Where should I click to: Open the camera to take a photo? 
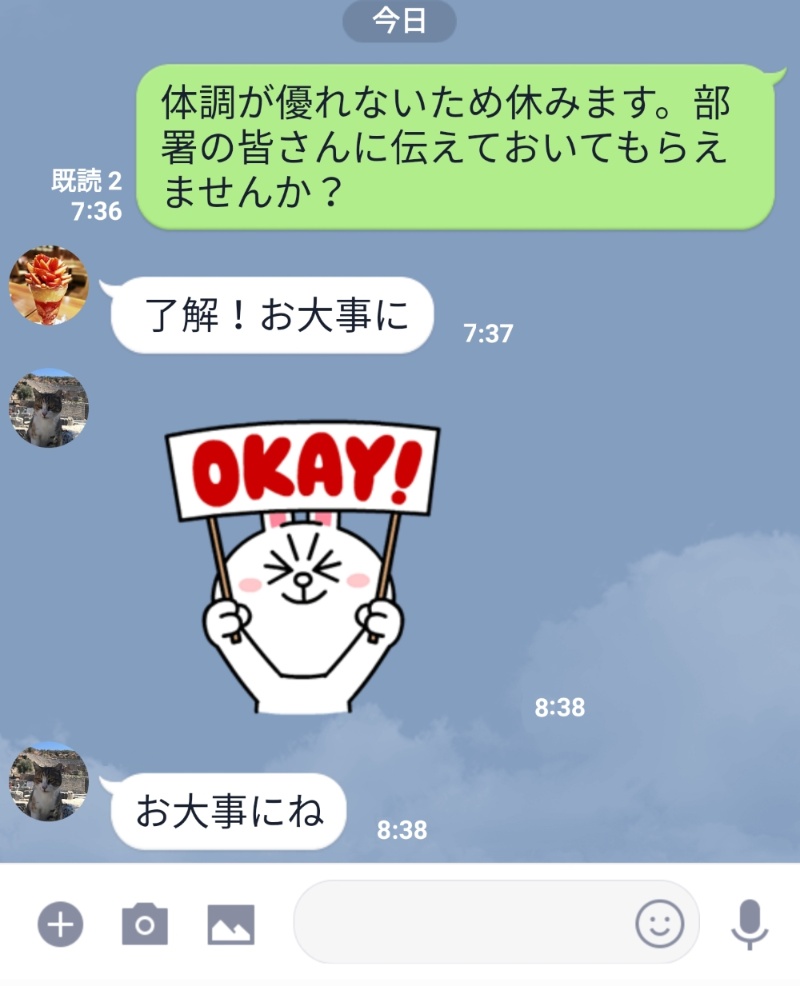(145, 924)
